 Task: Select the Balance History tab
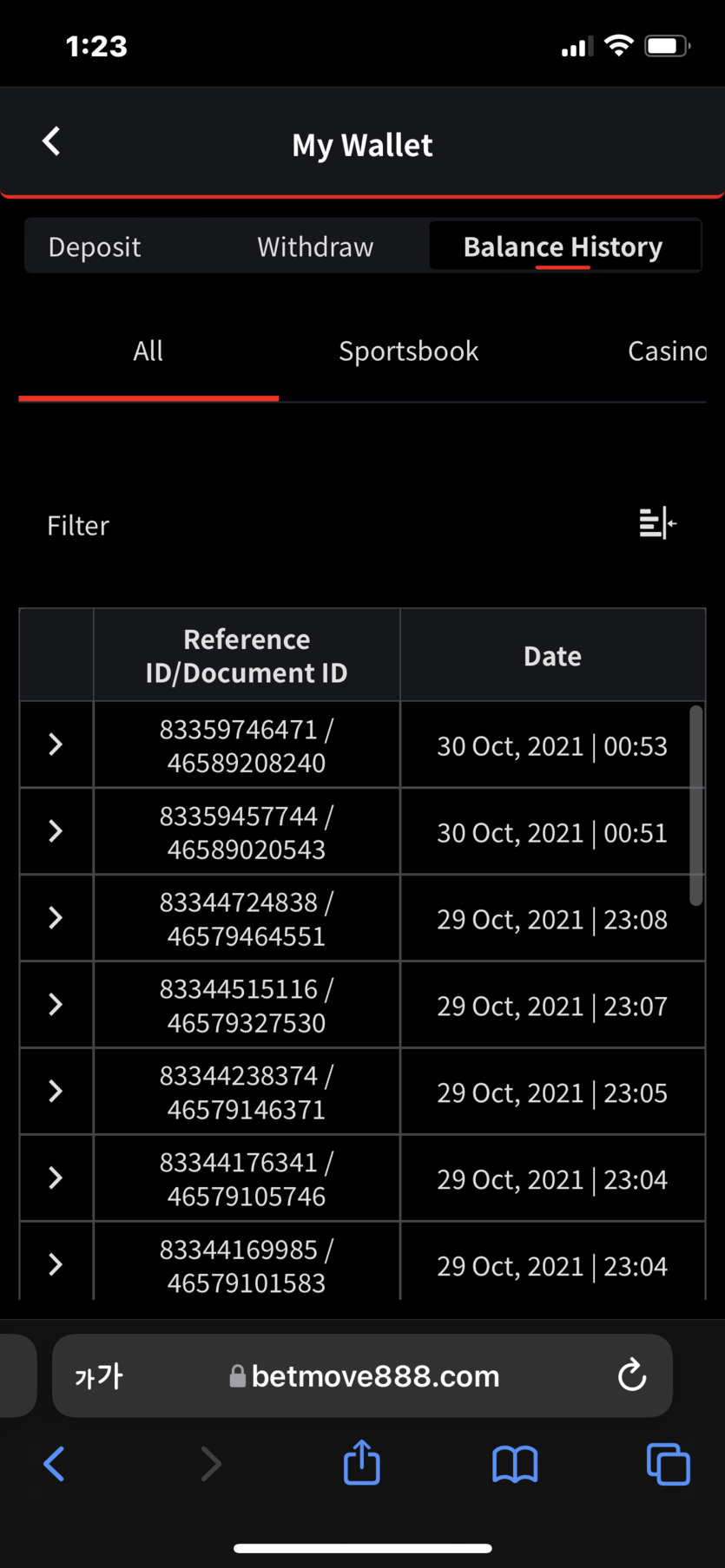point(564,246)
